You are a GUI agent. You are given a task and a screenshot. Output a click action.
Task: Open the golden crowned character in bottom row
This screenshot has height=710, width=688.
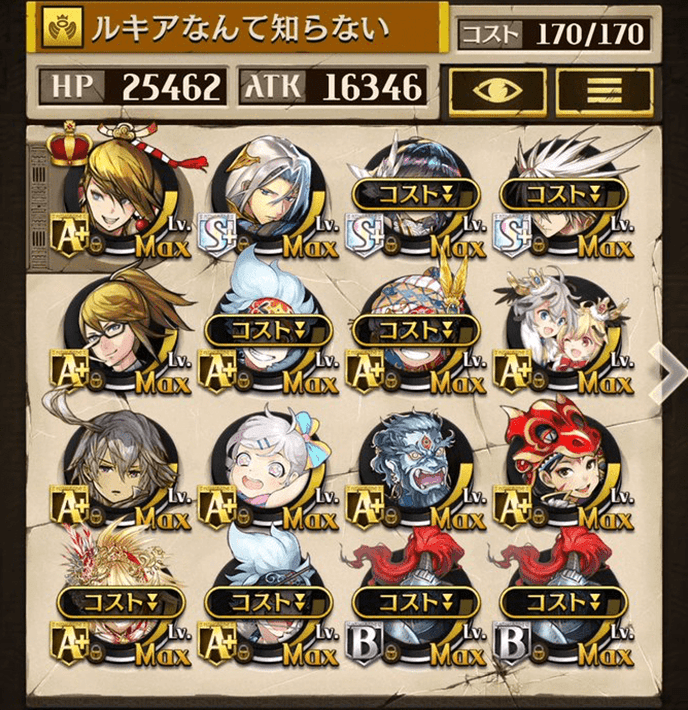tap(118, 600)
